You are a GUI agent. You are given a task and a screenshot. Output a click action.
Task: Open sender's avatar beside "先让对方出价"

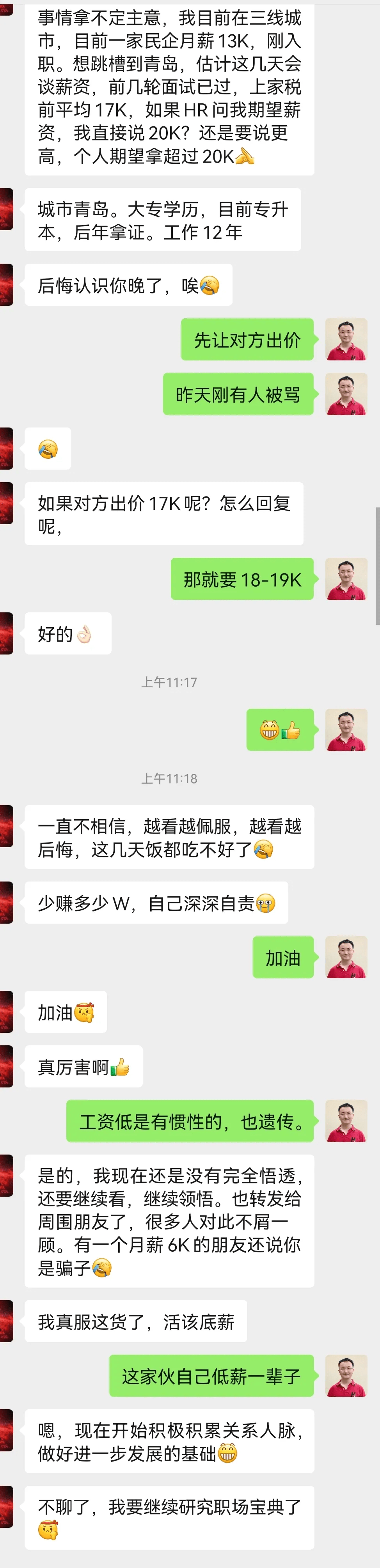click(x=346, y=339)
